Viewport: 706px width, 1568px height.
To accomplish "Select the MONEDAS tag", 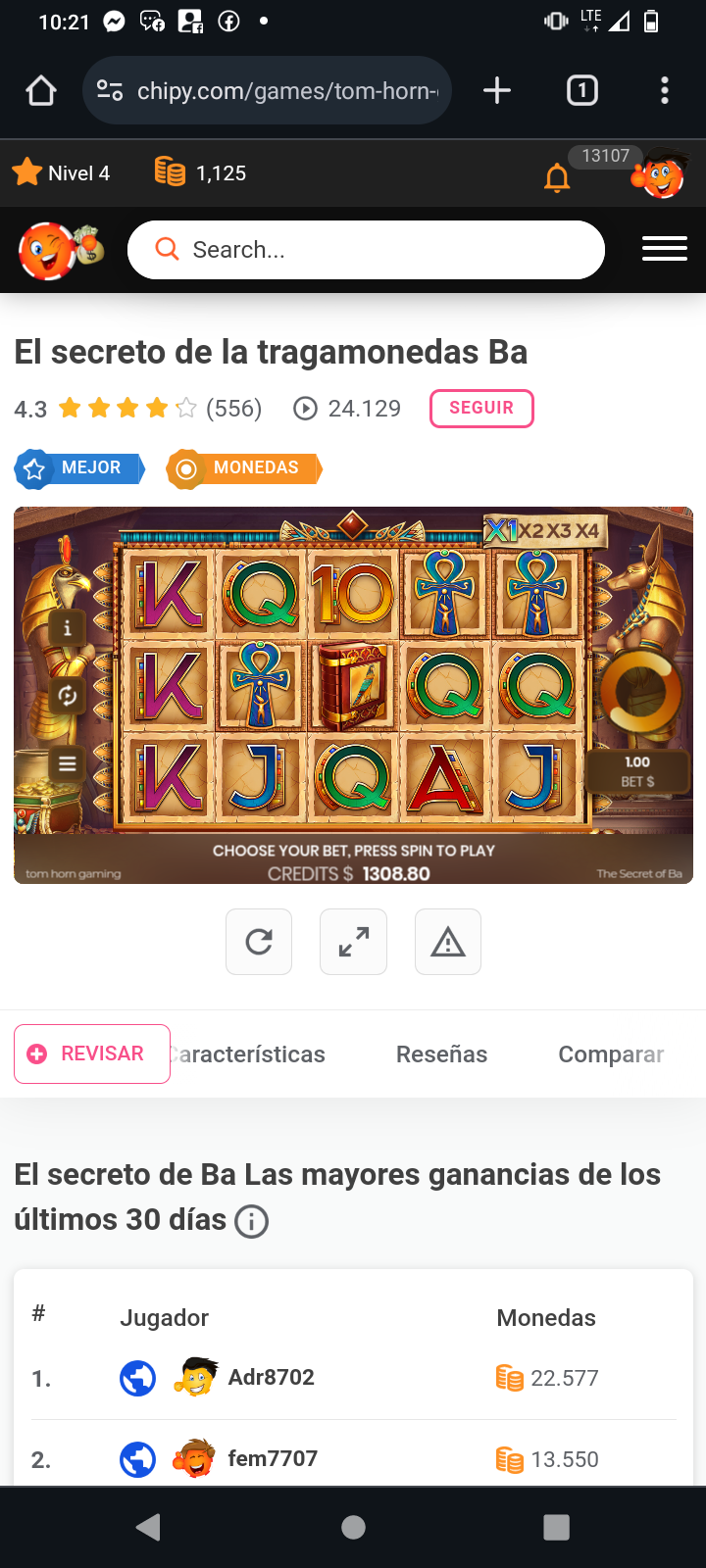I will point(244,468).
